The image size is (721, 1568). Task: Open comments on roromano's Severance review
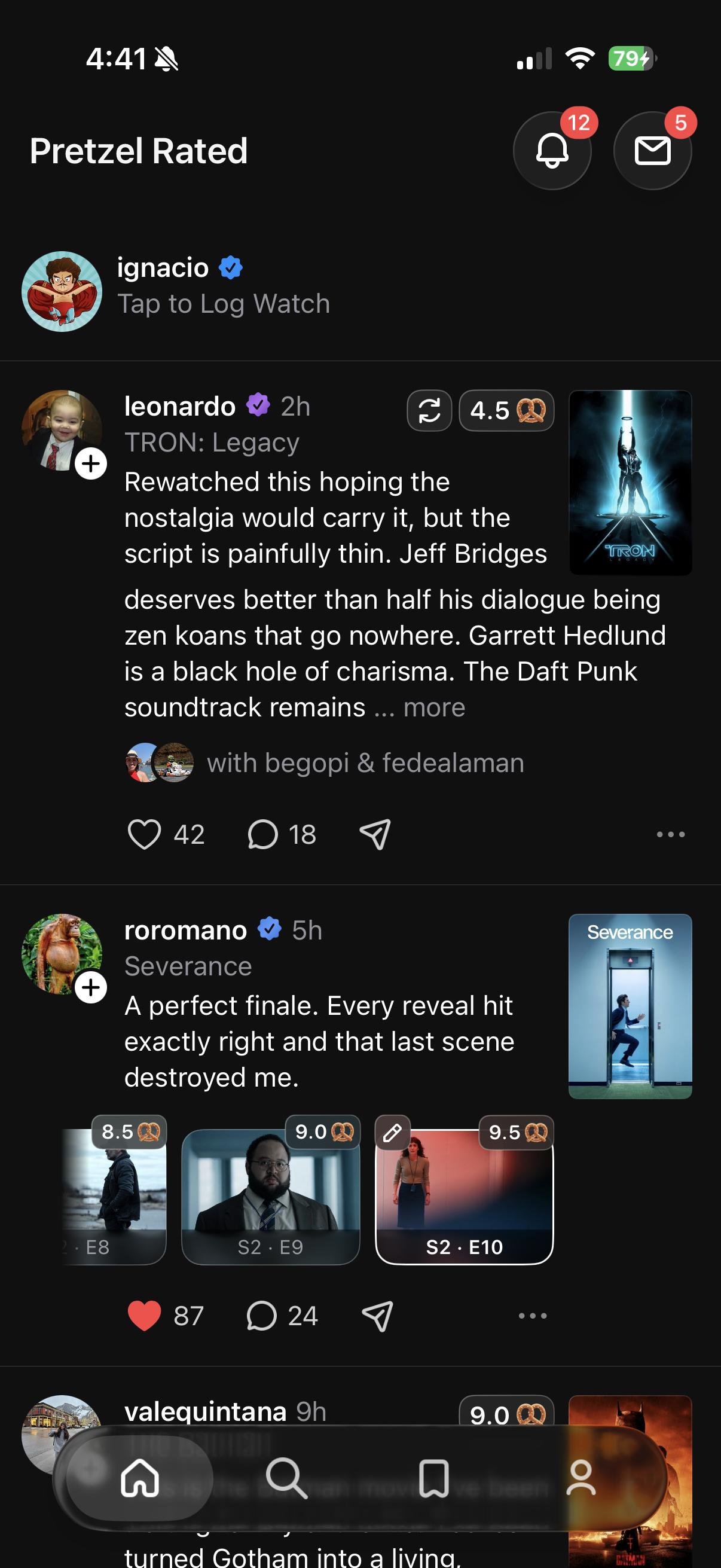[262, 1316]
